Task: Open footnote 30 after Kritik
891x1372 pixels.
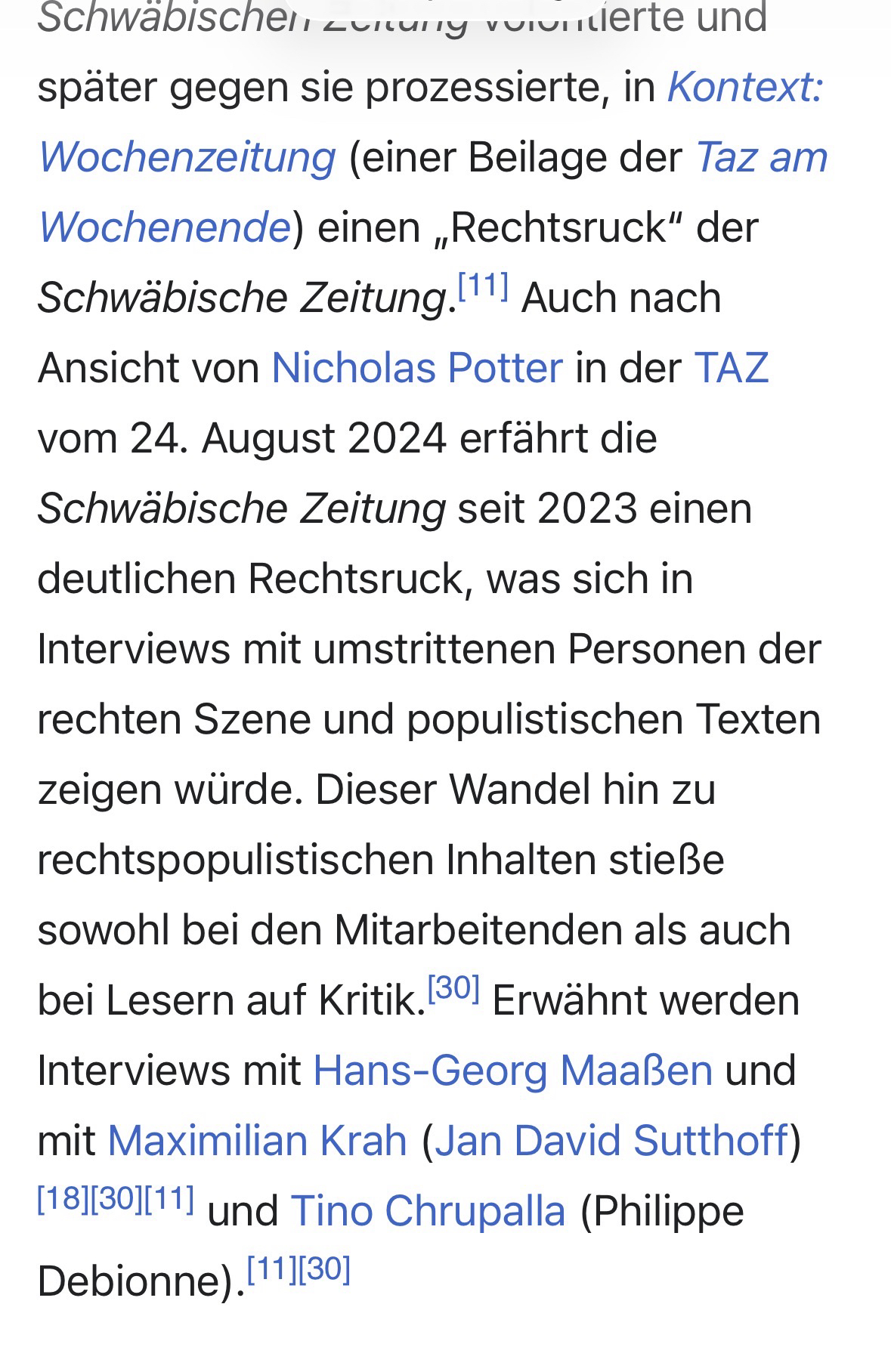Action: (x=453, y=989)
